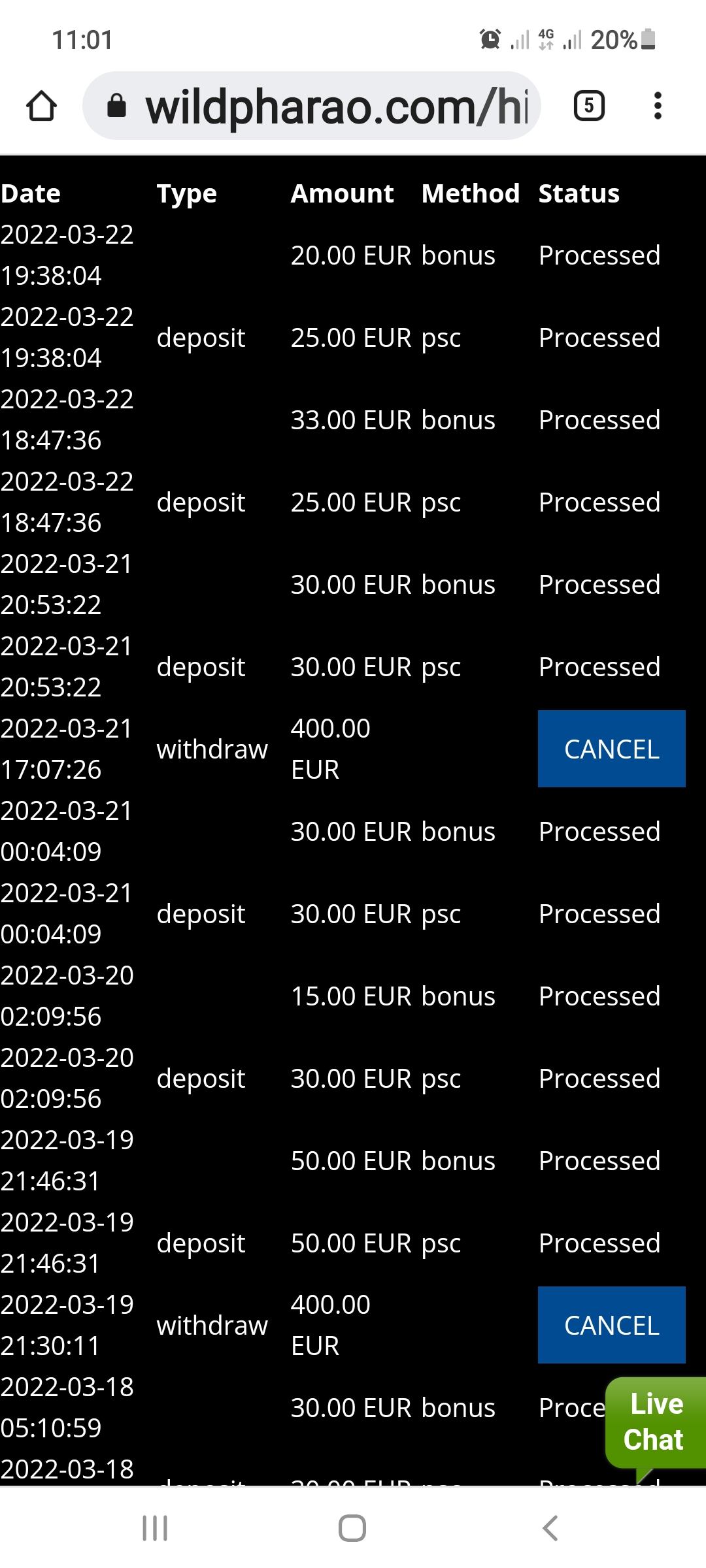Cancel the withdrawal from 2022-03-21 17:07:26
706x1568 pixels.
pos(611,749)
